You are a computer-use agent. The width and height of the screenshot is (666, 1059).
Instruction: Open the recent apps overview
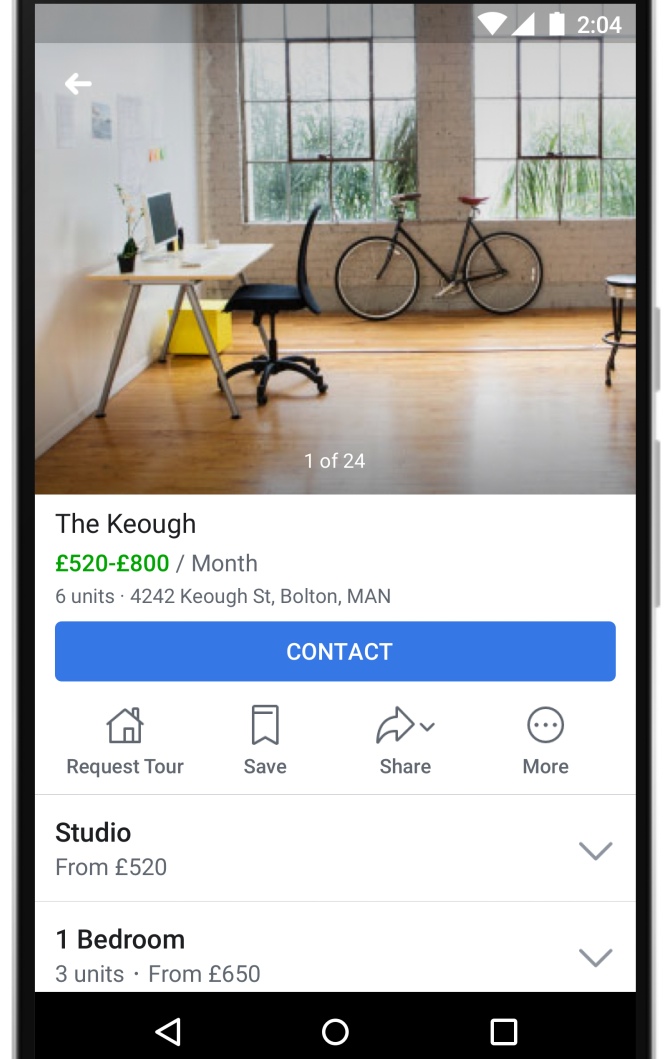point(503,1031)
